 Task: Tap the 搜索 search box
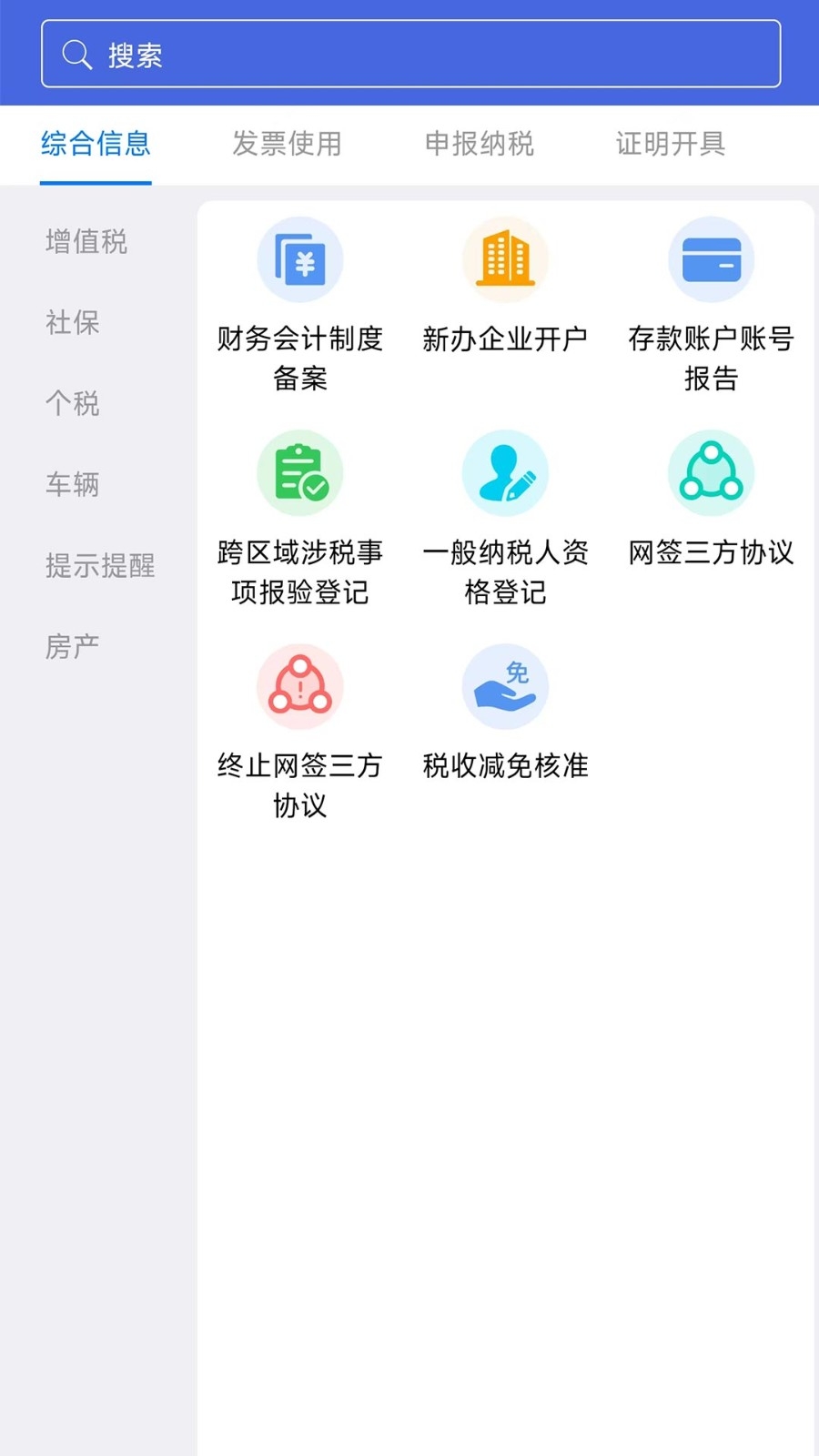point(410,54)
